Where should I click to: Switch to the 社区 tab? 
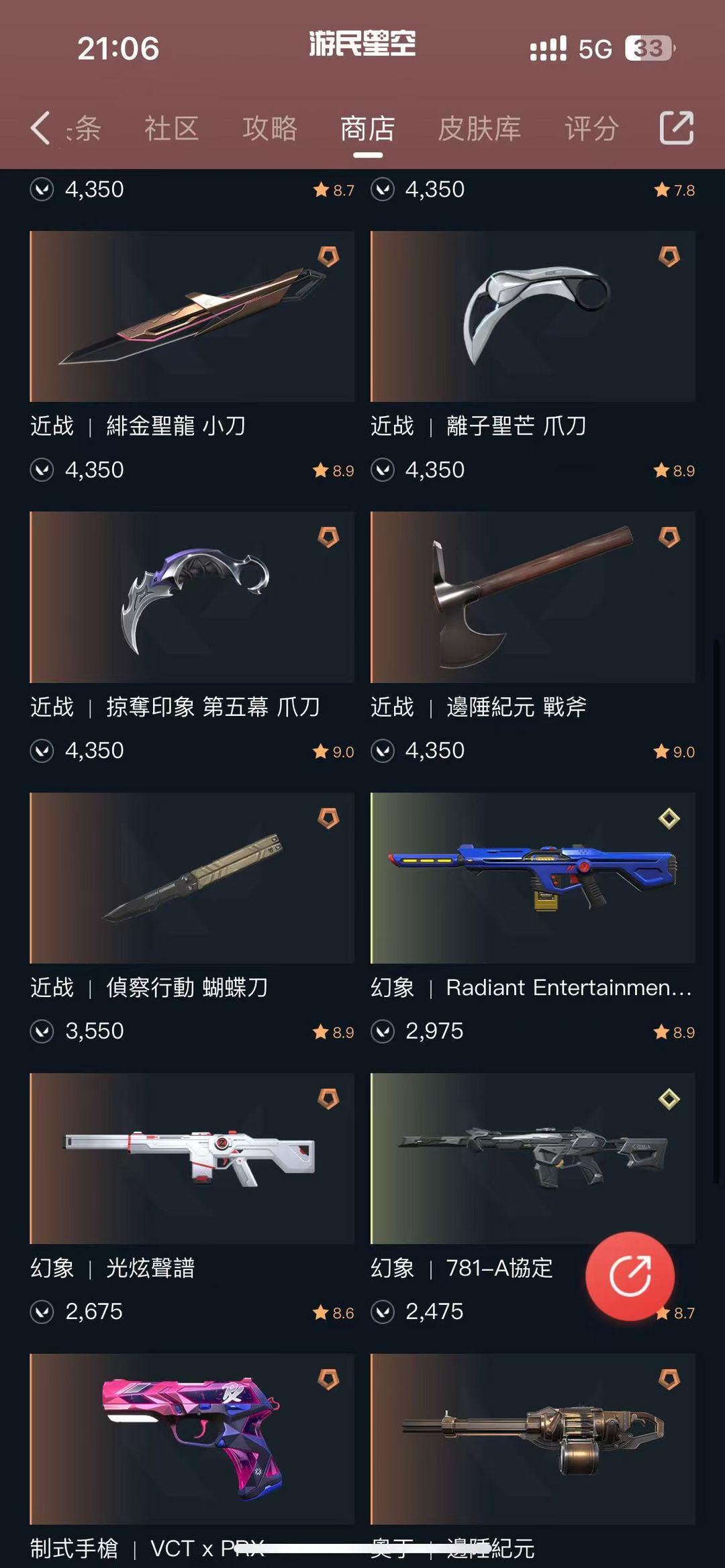point(172,128)
